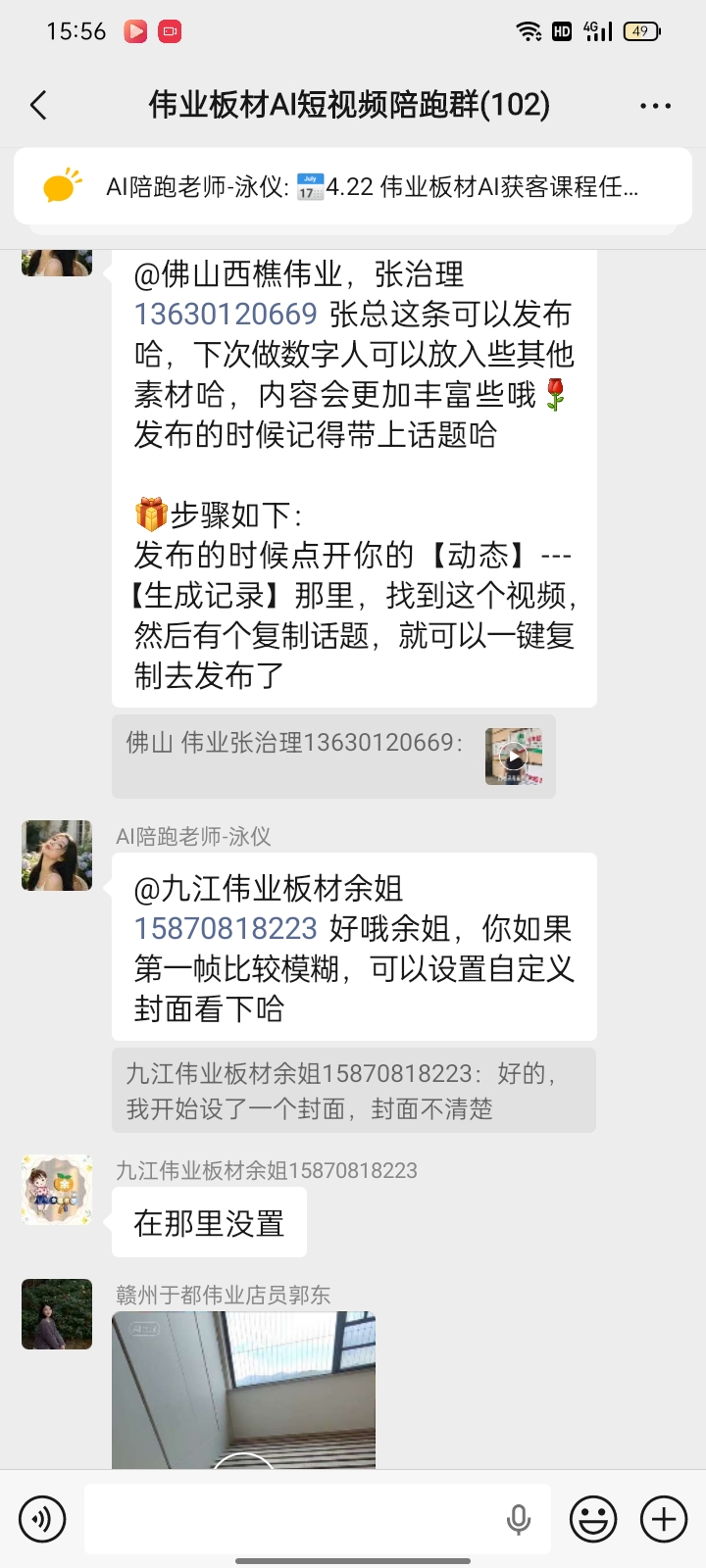Screen dimensions: 706x1568
Task: Go back from the group chat
Action: (x=39, y=105)
